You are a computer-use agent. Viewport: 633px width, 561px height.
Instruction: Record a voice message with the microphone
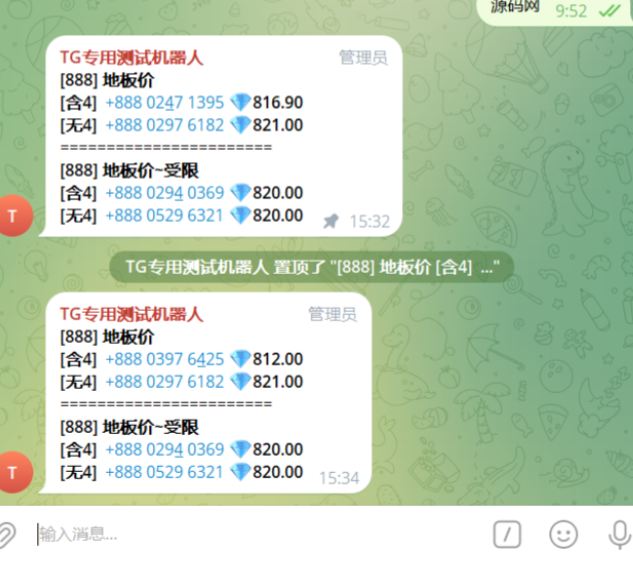[619, 534]
